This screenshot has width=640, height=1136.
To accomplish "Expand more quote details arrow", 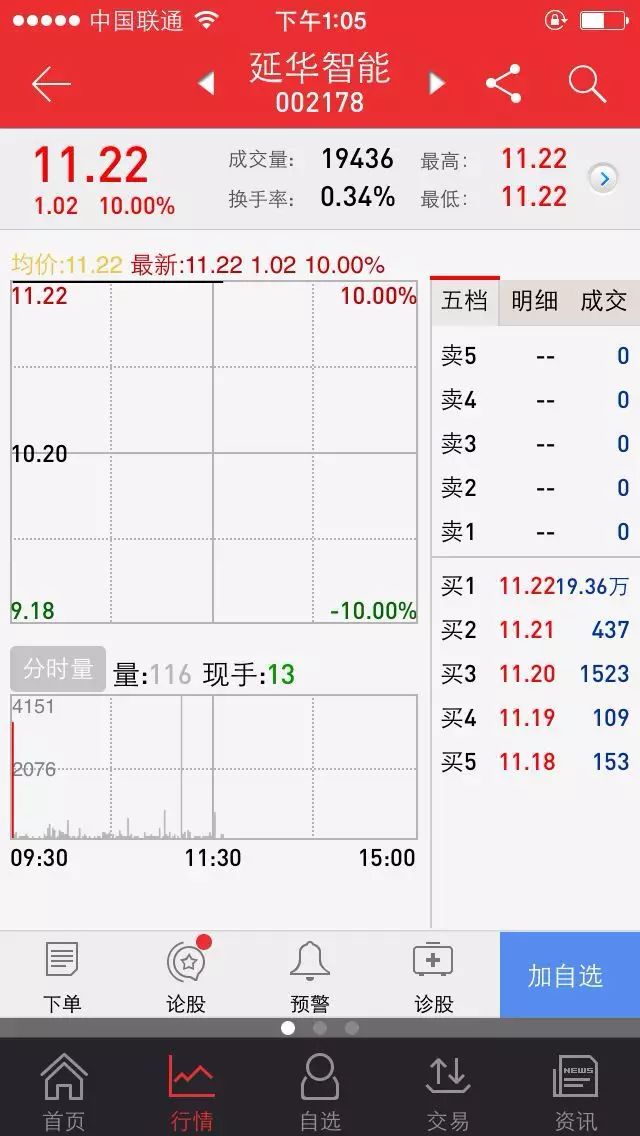I will pos(604,178).
